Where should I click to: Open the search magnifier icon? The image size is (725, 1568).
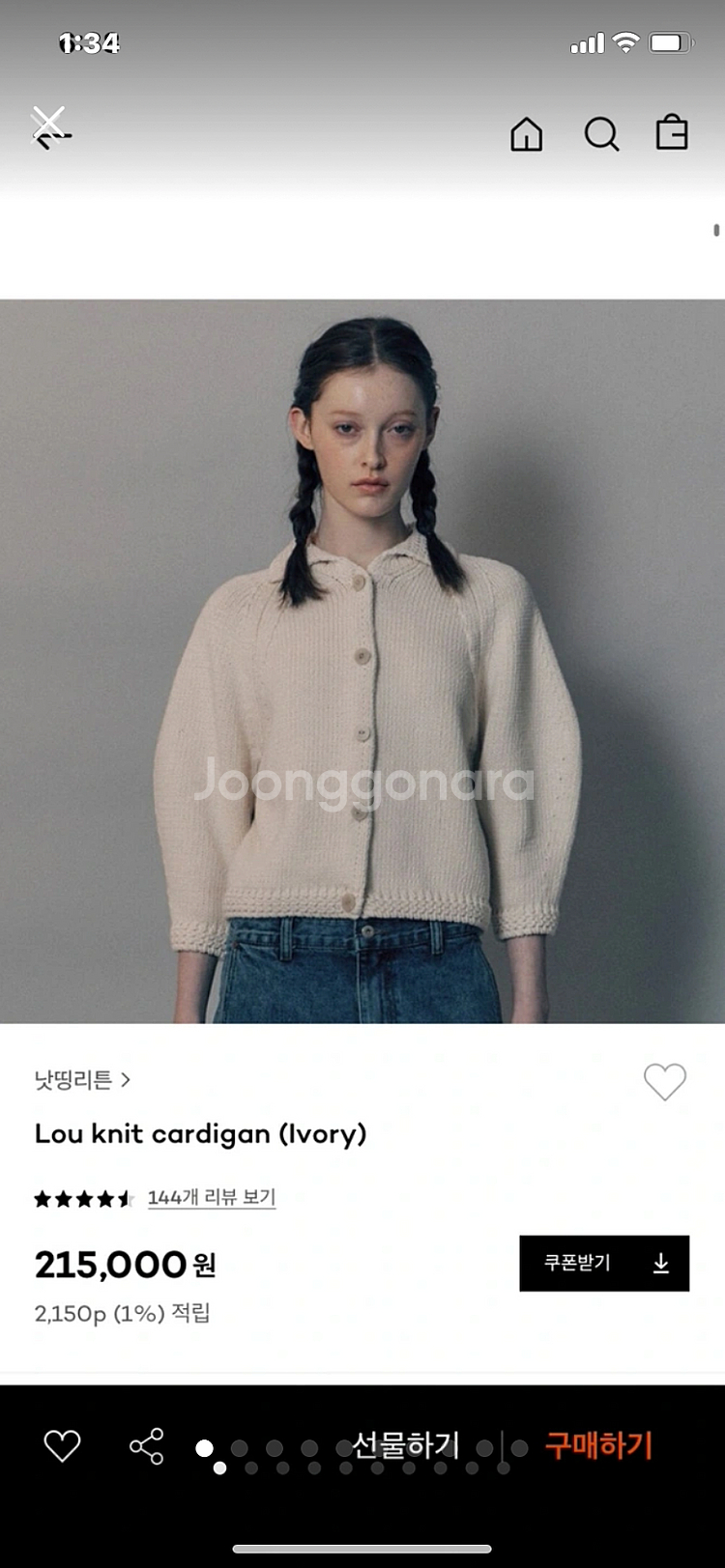[601, 134]
